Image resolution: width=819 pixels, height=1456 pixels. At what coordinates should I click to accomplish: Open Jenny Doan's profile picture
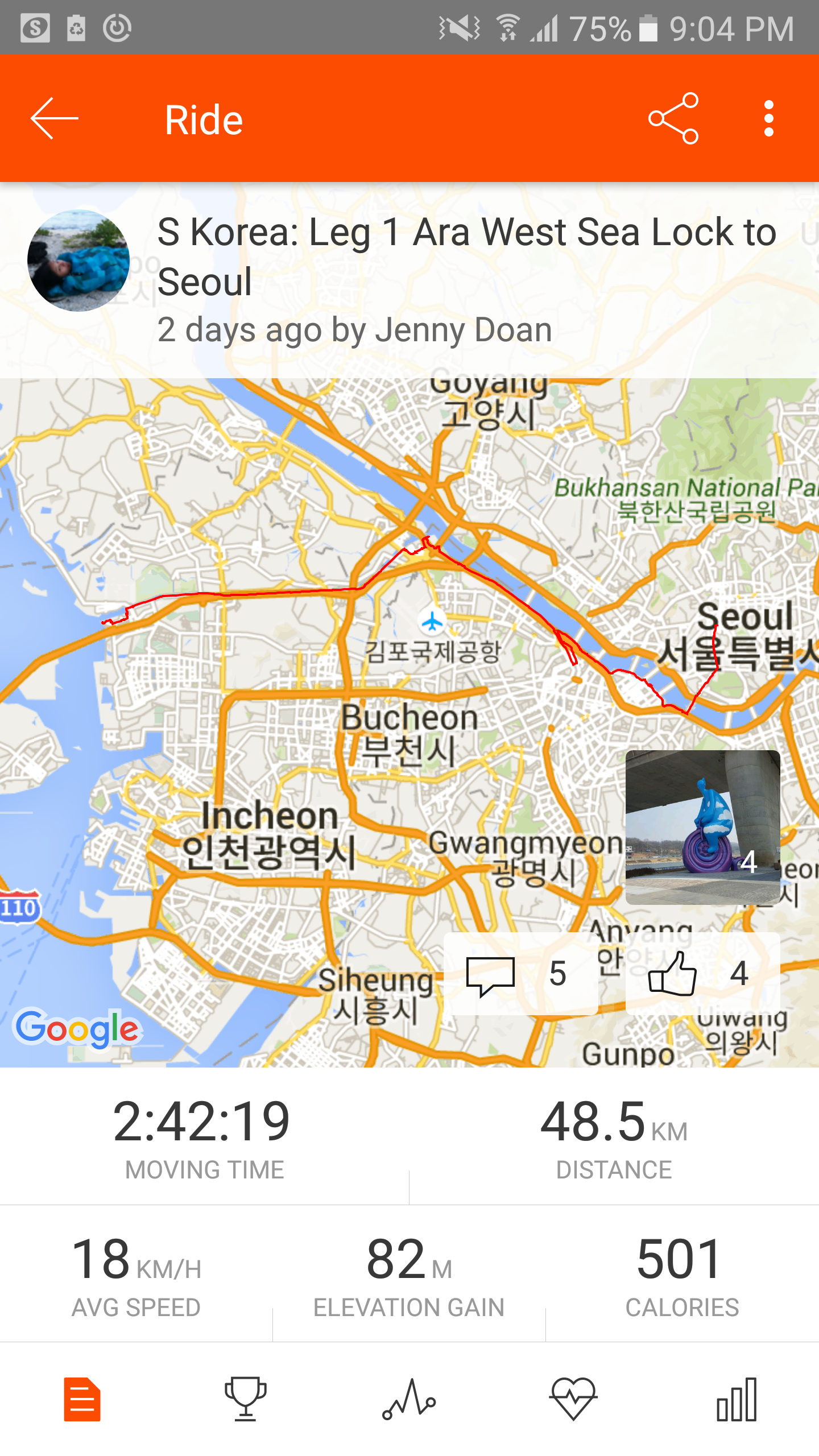pyautogui.click(x=78, y=260)
